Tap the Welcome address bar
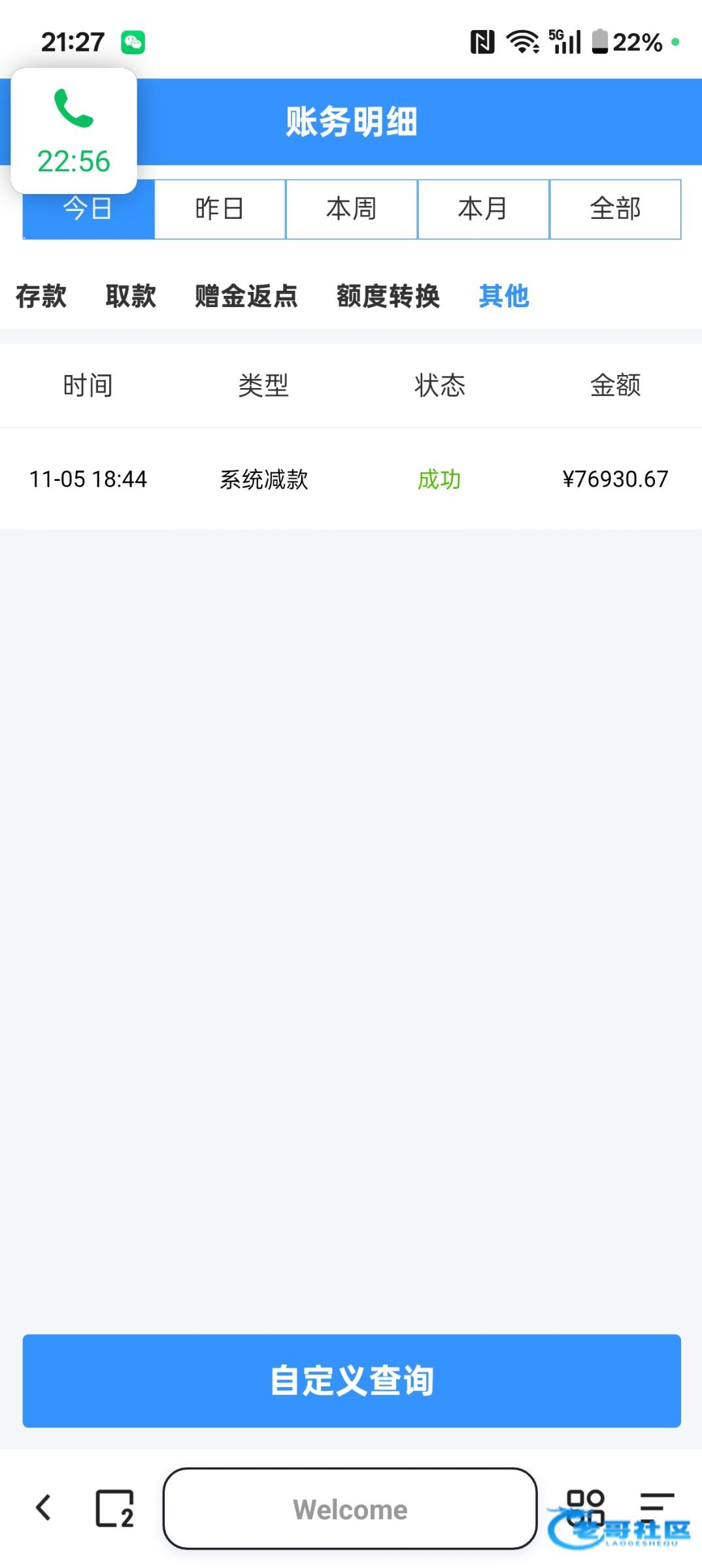Screen dimensions: 702x1568 [350, 1509]
